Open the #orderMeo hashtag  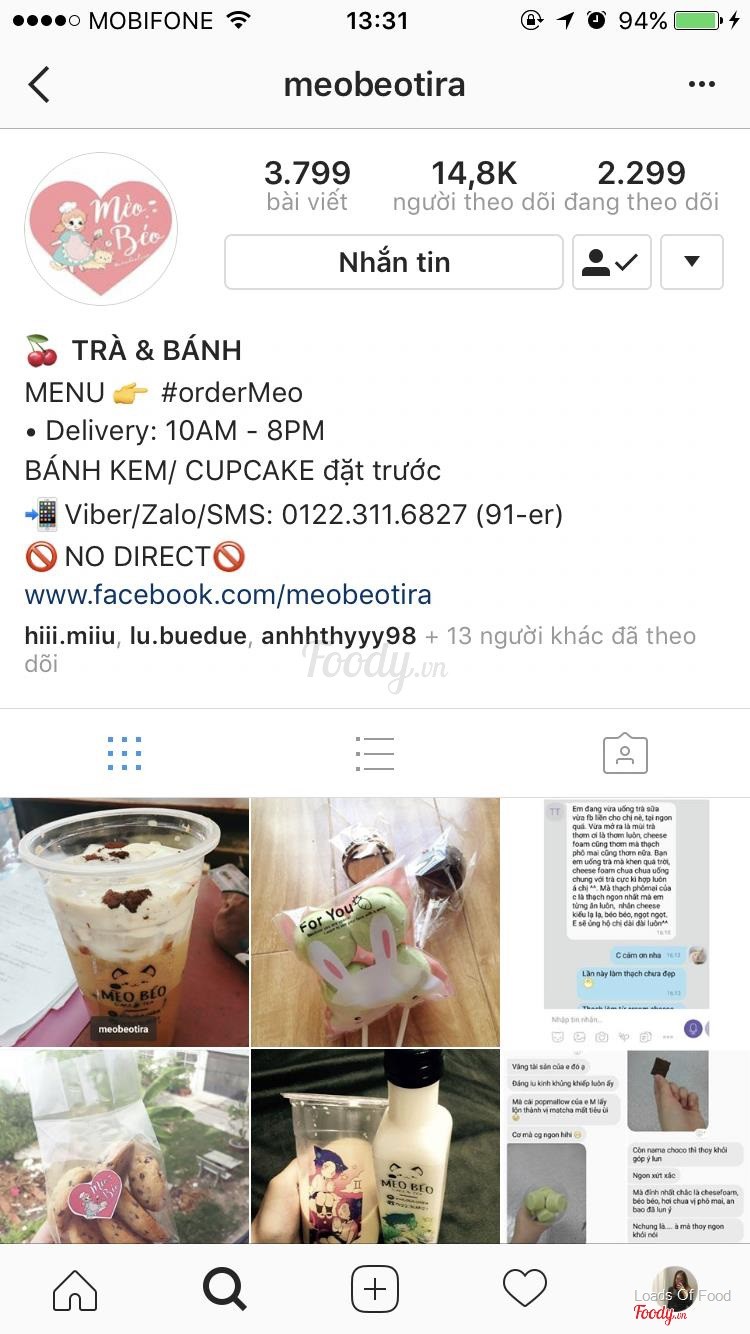tap(231, 392)
